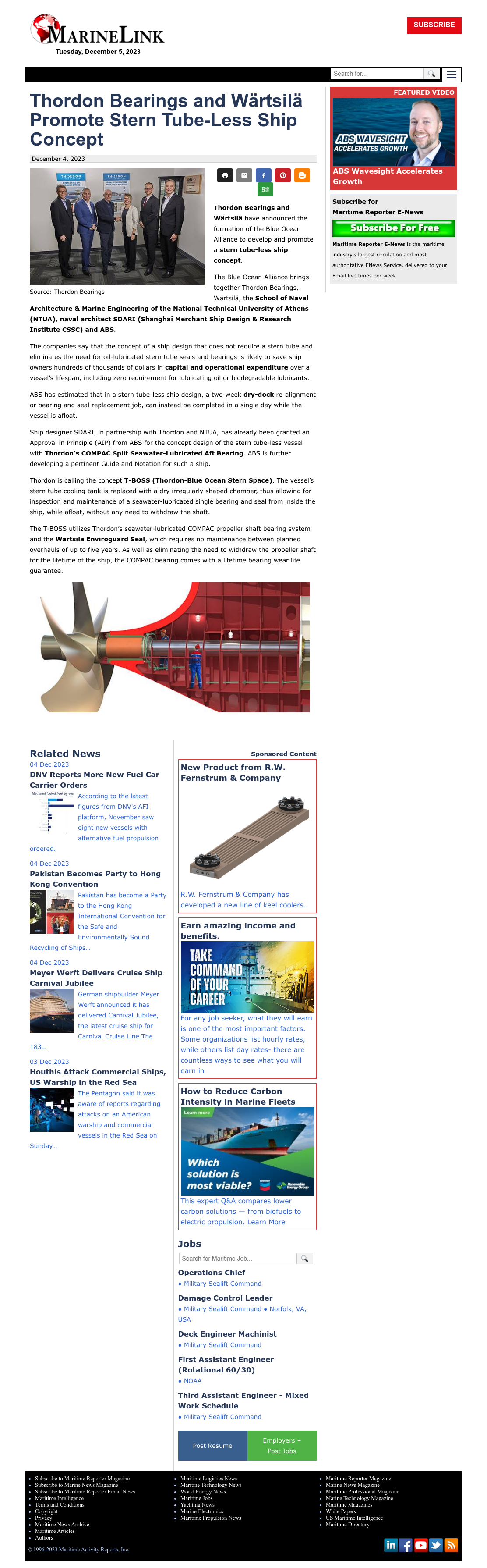Viewport: 487px width, 1568px height.
Task: Play ABS Wavesight featured video
Action: pos(393,132)
